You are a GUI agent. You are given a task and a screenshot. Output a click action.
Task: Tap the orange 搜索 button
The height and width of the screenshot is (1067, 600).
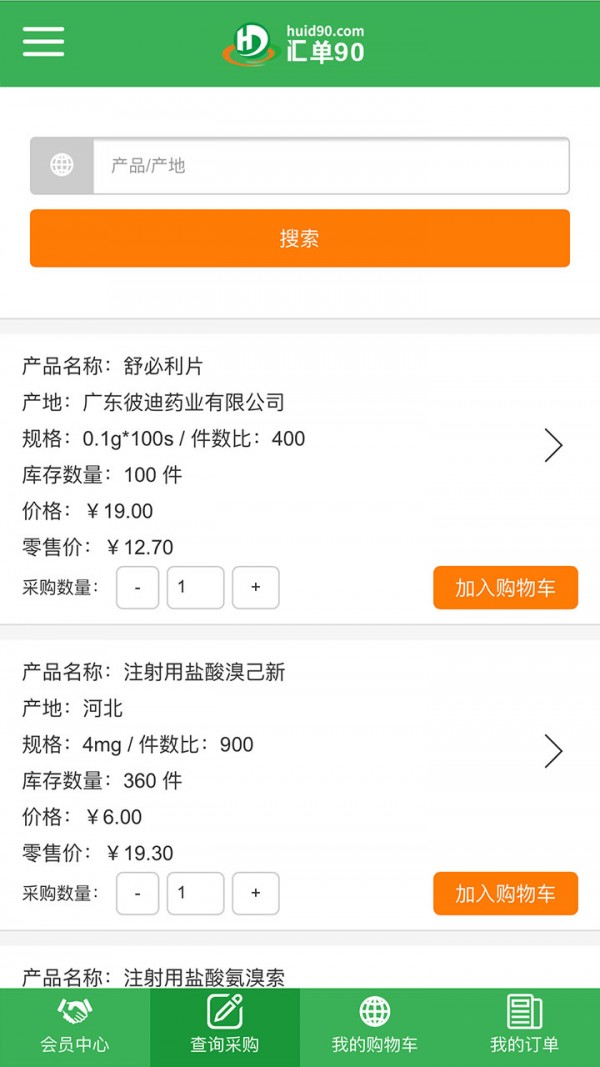tap(300, 238)
